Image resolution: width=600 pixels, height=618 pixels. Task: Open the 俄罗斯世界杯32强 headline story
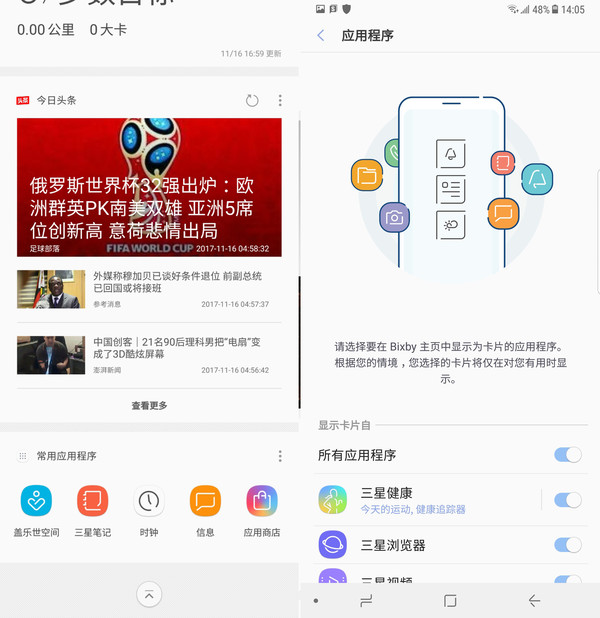click(149, 188)
